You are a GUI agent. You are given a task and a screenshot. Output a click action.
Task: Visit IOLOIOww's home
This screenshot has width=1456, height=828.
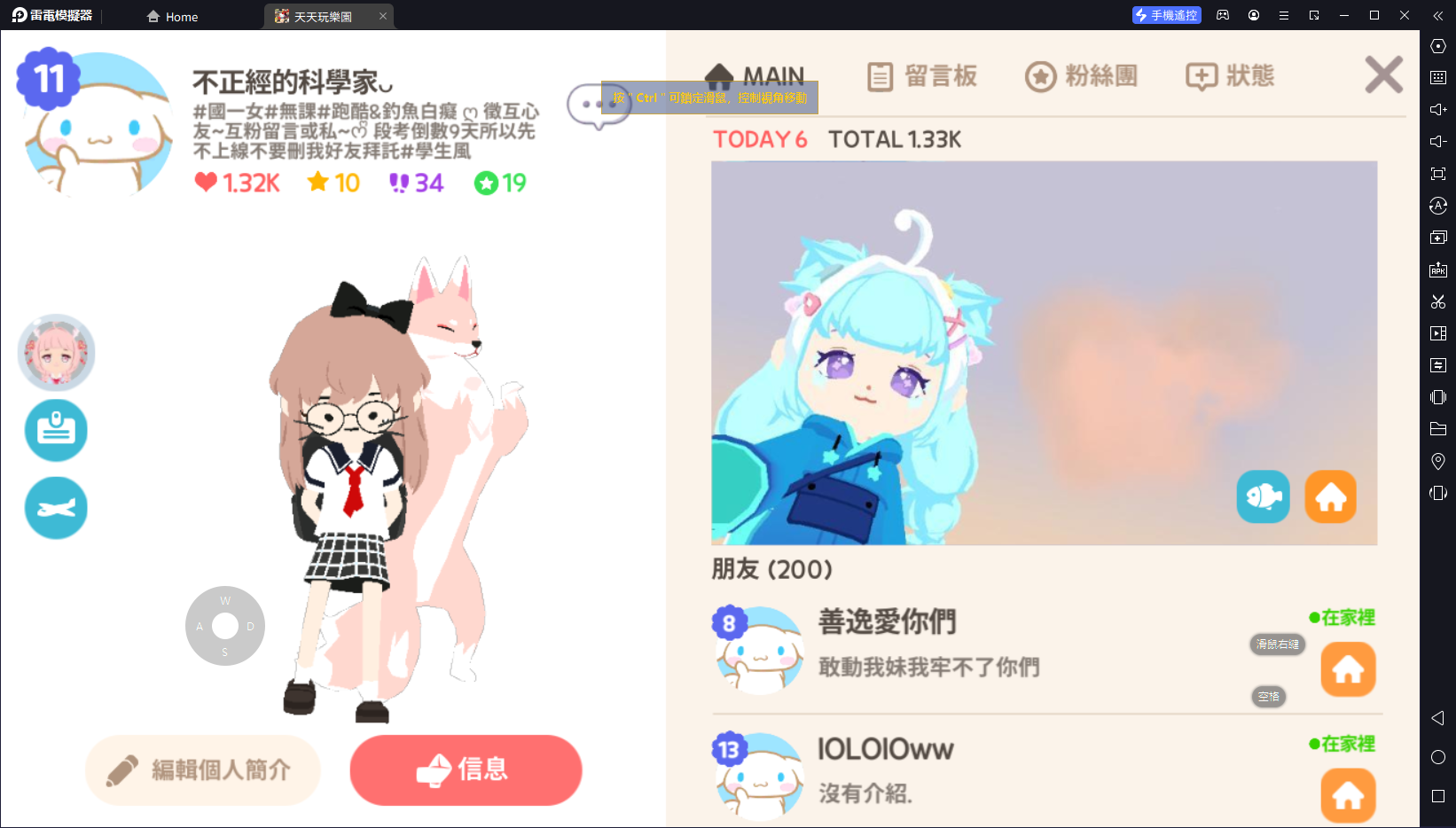pyautogui.click(x=1348, y=795)
